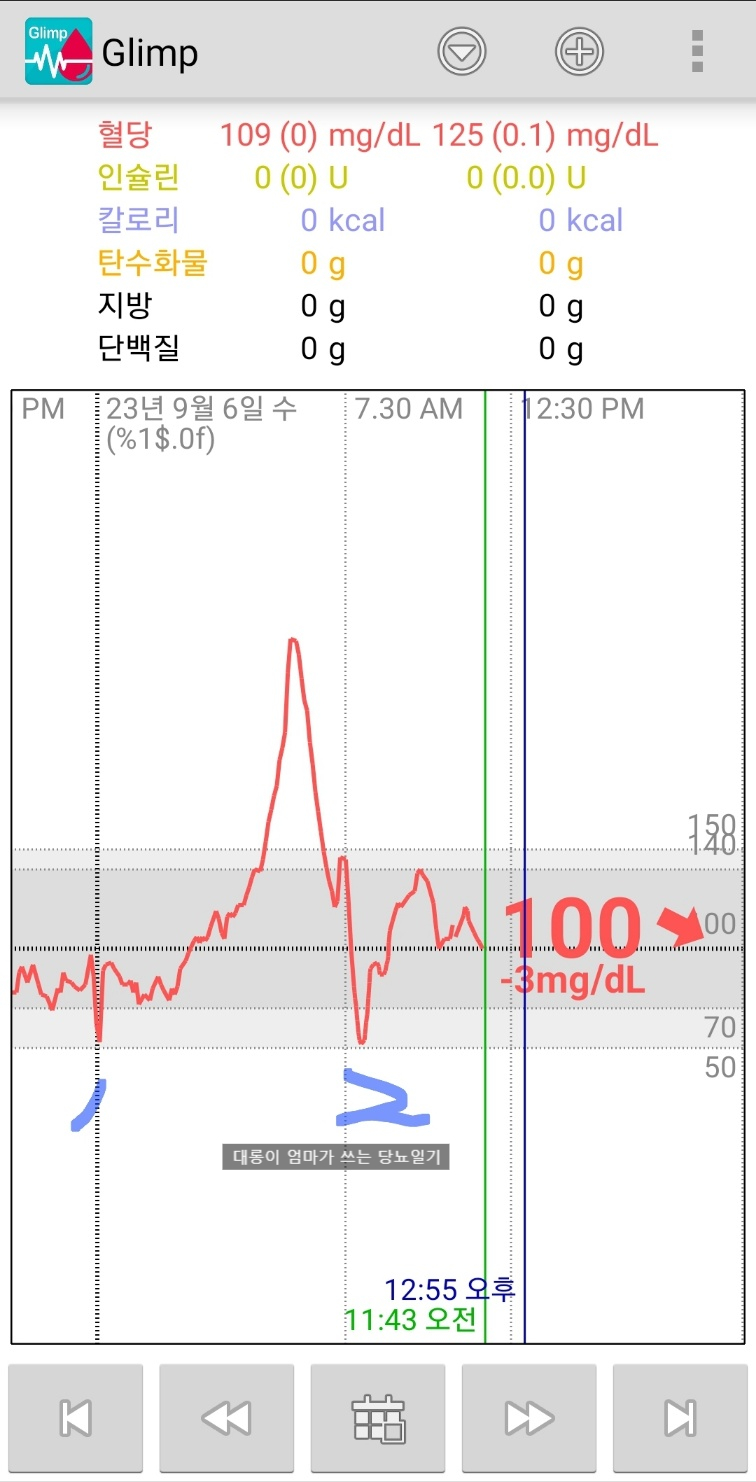Jump to the first record
The height and width of the screenshot is (1482, 756).
[x=76, y=1418]
